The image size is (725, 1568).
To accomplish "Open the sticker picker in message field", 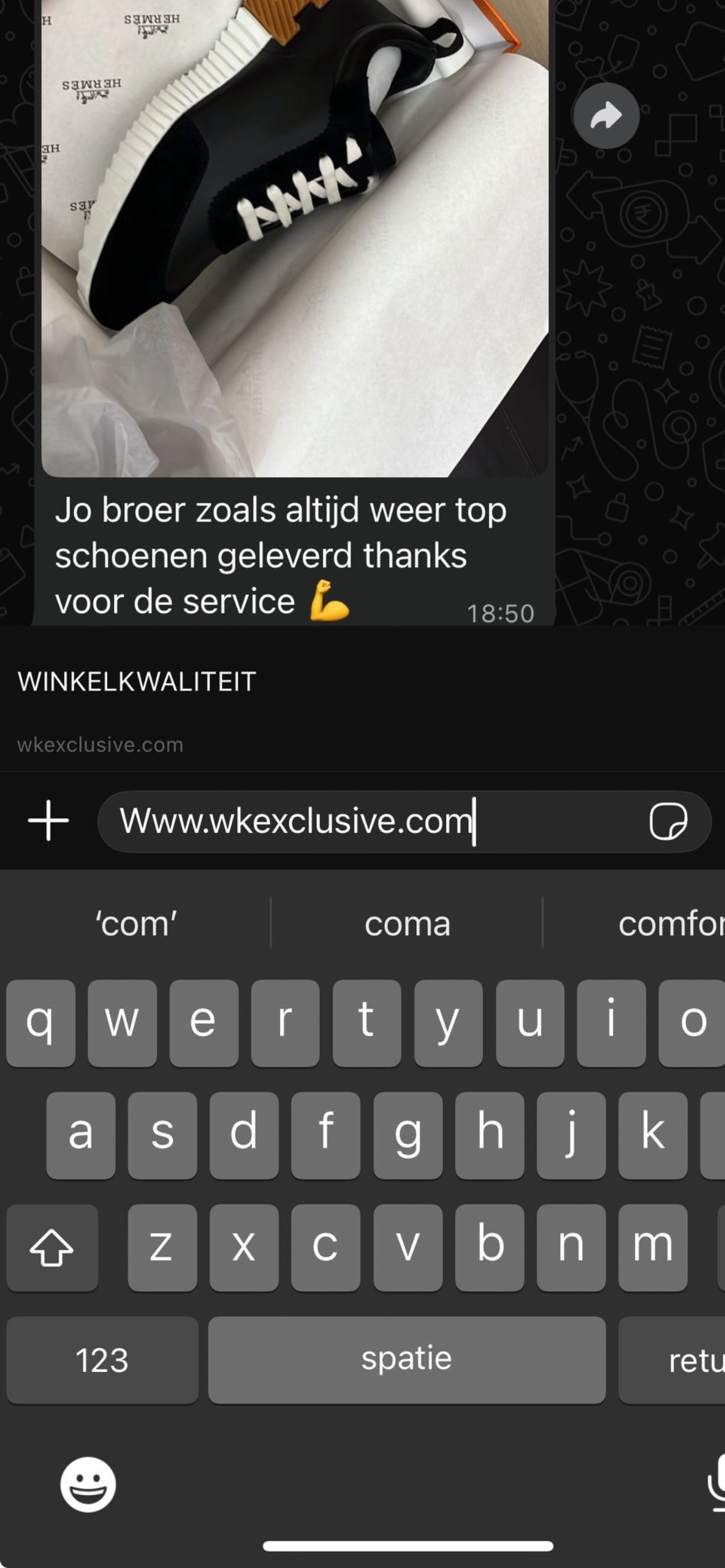I will (x=667, y=821).
